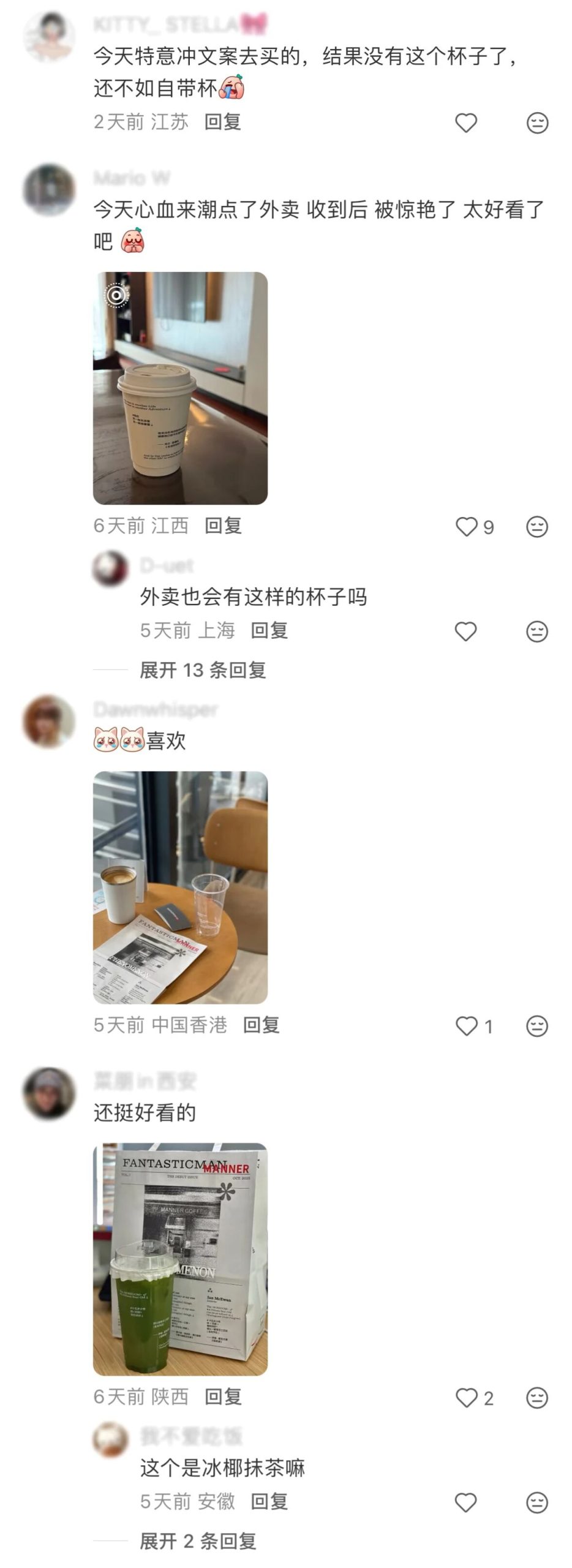Viewport: 572px width, 1568px height.
Task: Reply to the 5天前 安徽 comment
Action: click(269, 1501)
